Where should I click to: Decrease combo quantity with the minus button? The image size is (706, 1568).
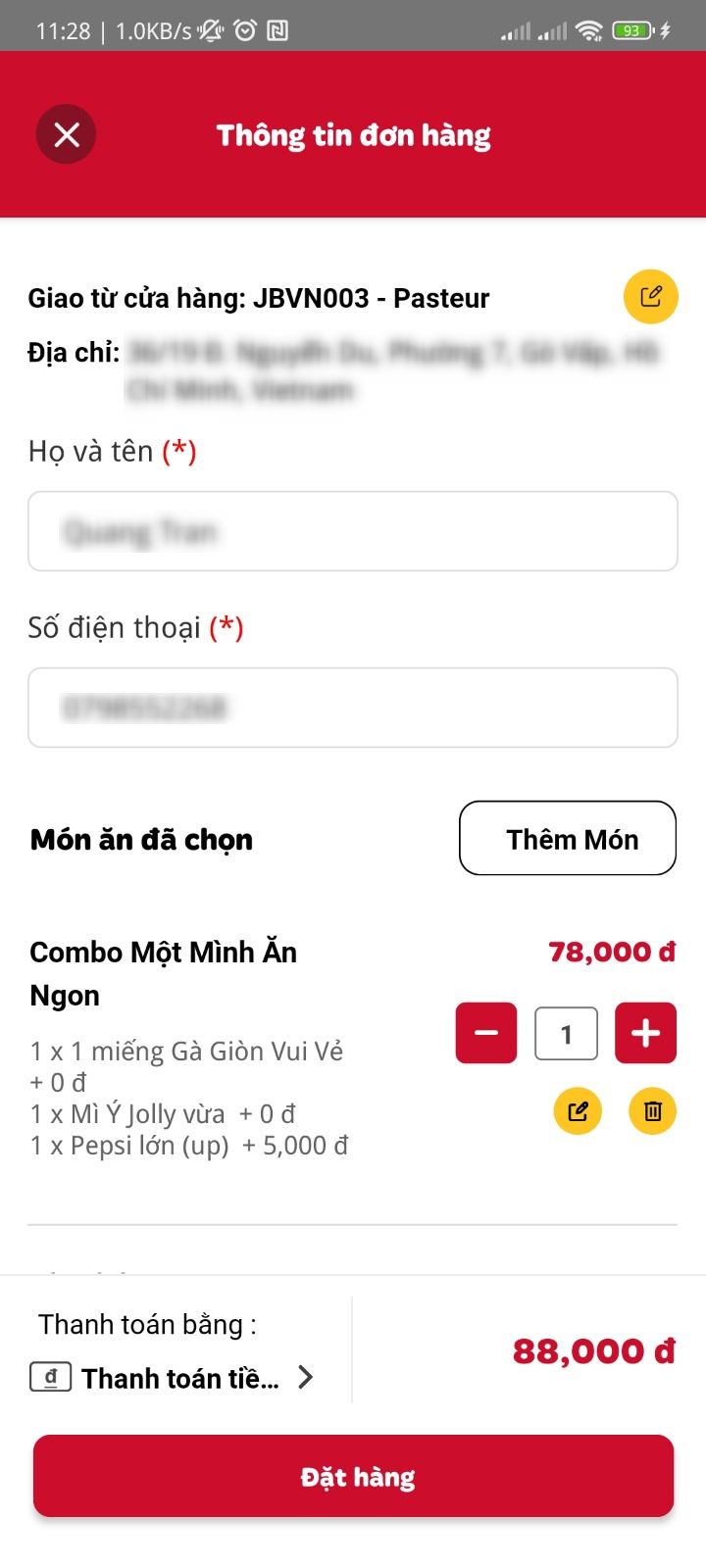[486, 1033]
